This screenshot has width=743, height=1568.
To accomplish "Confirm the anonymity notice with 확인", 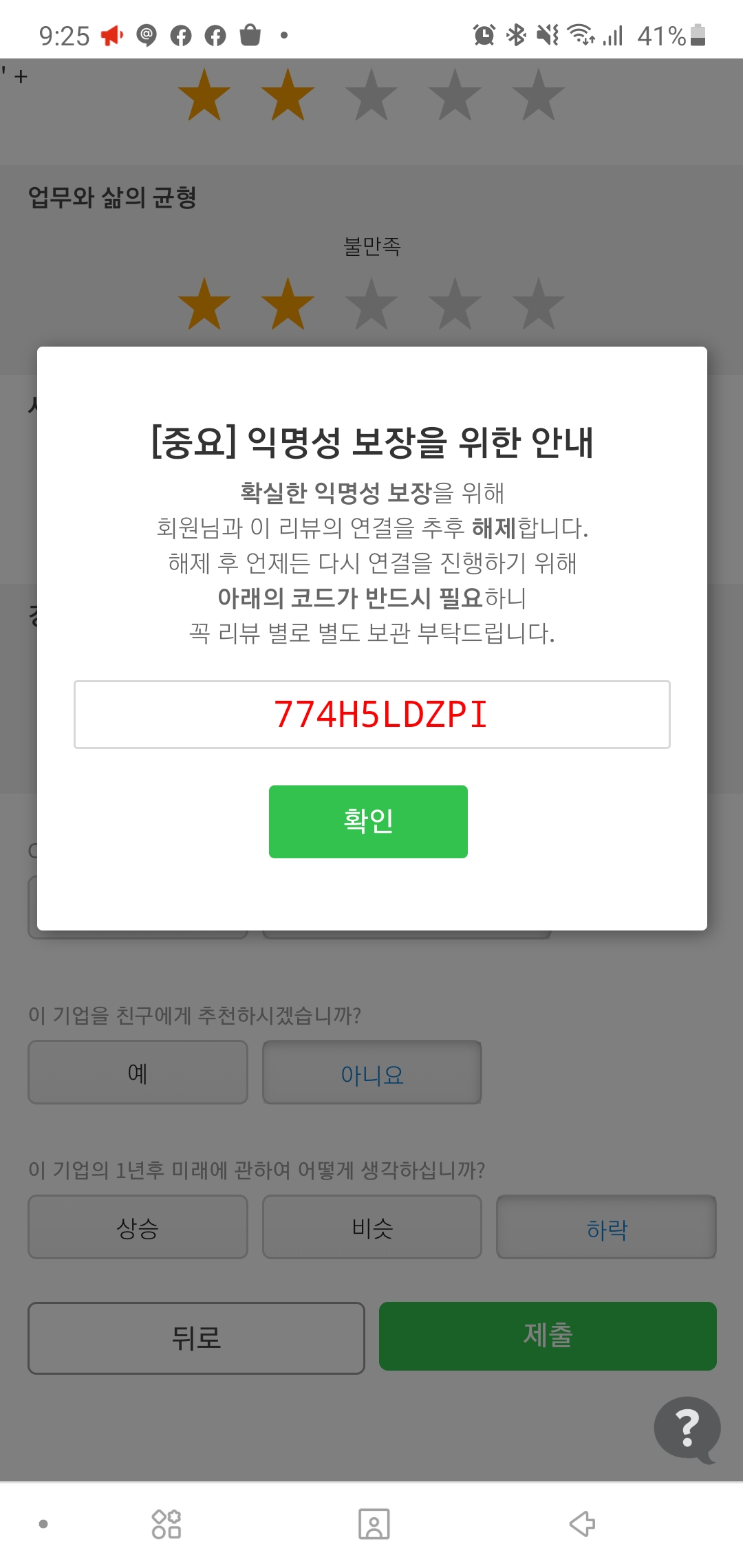I will pos(368,821).
